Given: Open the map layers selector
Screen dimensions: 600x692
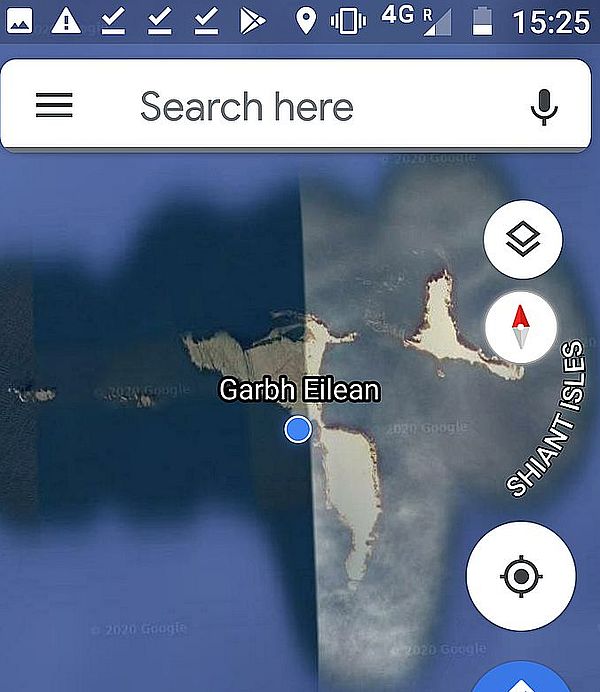Looking at the screenshot, I should (x=522, y=240).
